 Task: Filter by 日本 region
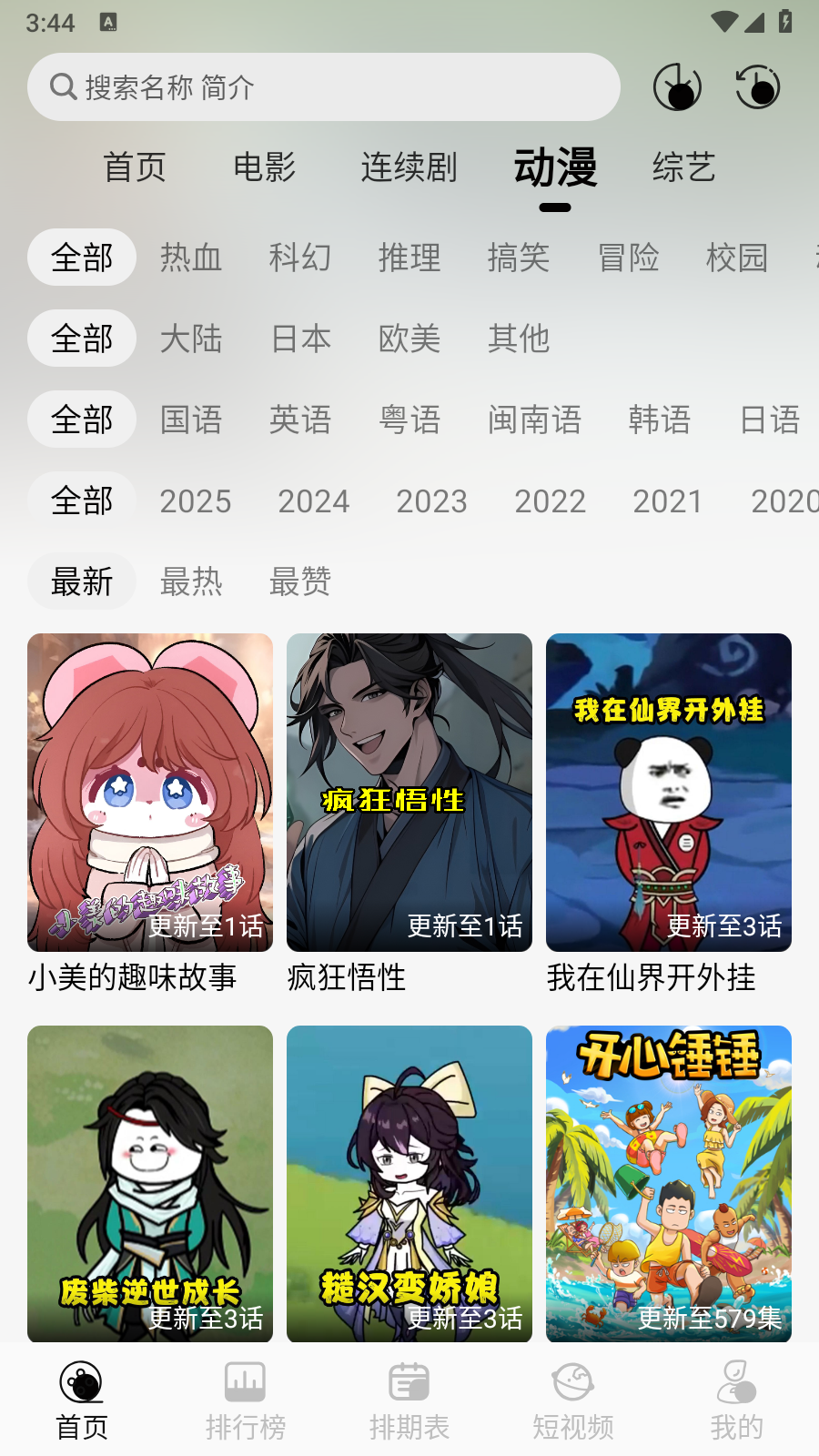301,339
